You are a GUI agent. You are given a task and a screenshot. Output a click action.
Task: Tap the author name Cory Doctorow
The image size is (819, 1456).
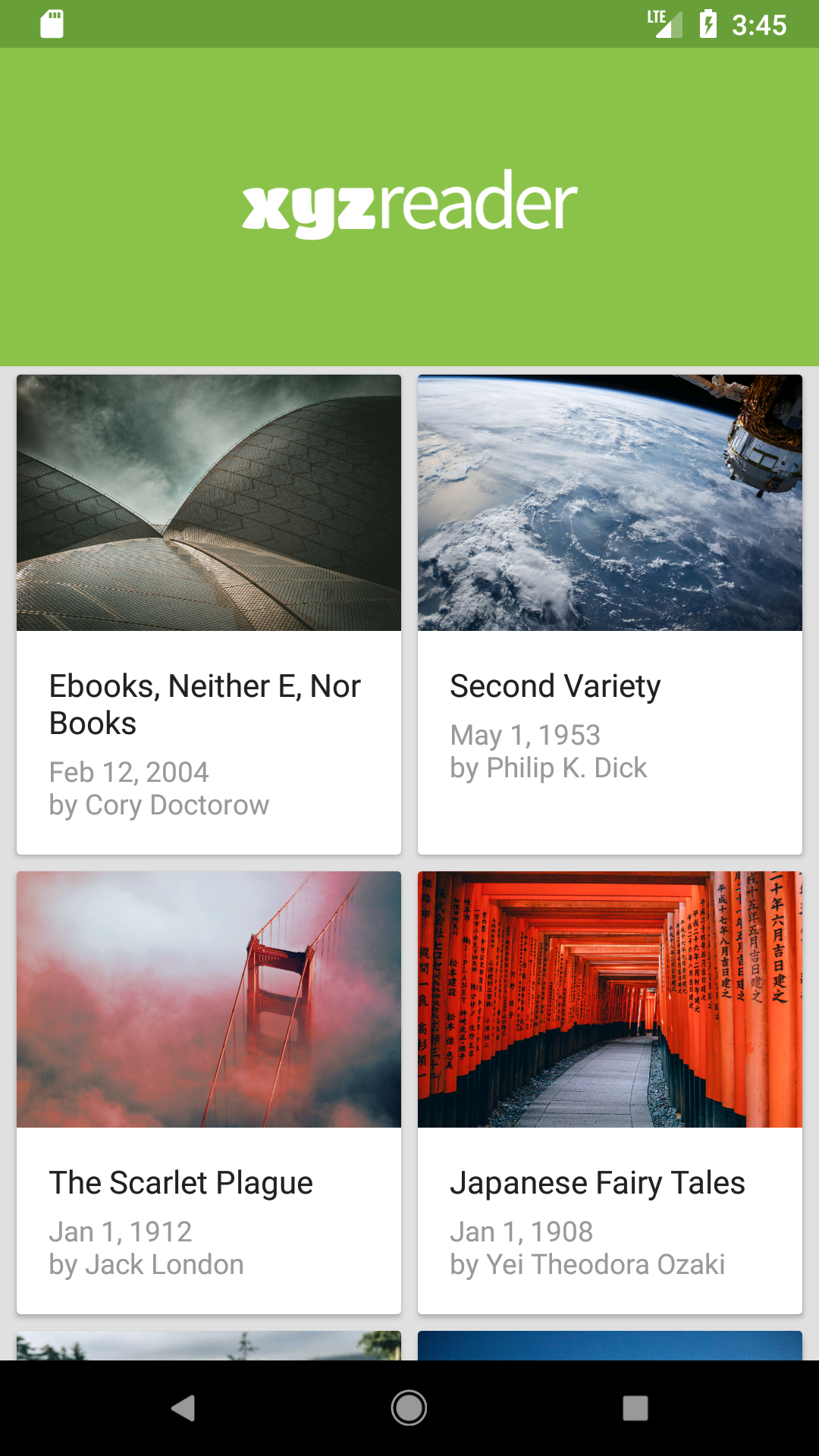[158, 805]
